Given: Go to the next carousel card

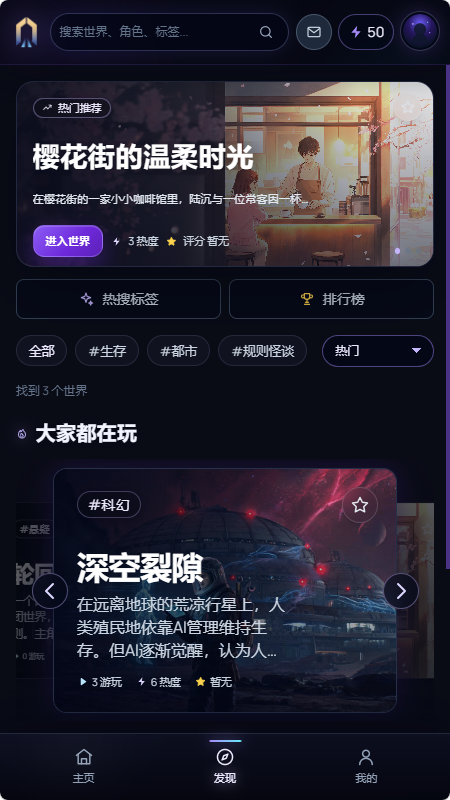Looking at the screenshot, I should 401,591.
